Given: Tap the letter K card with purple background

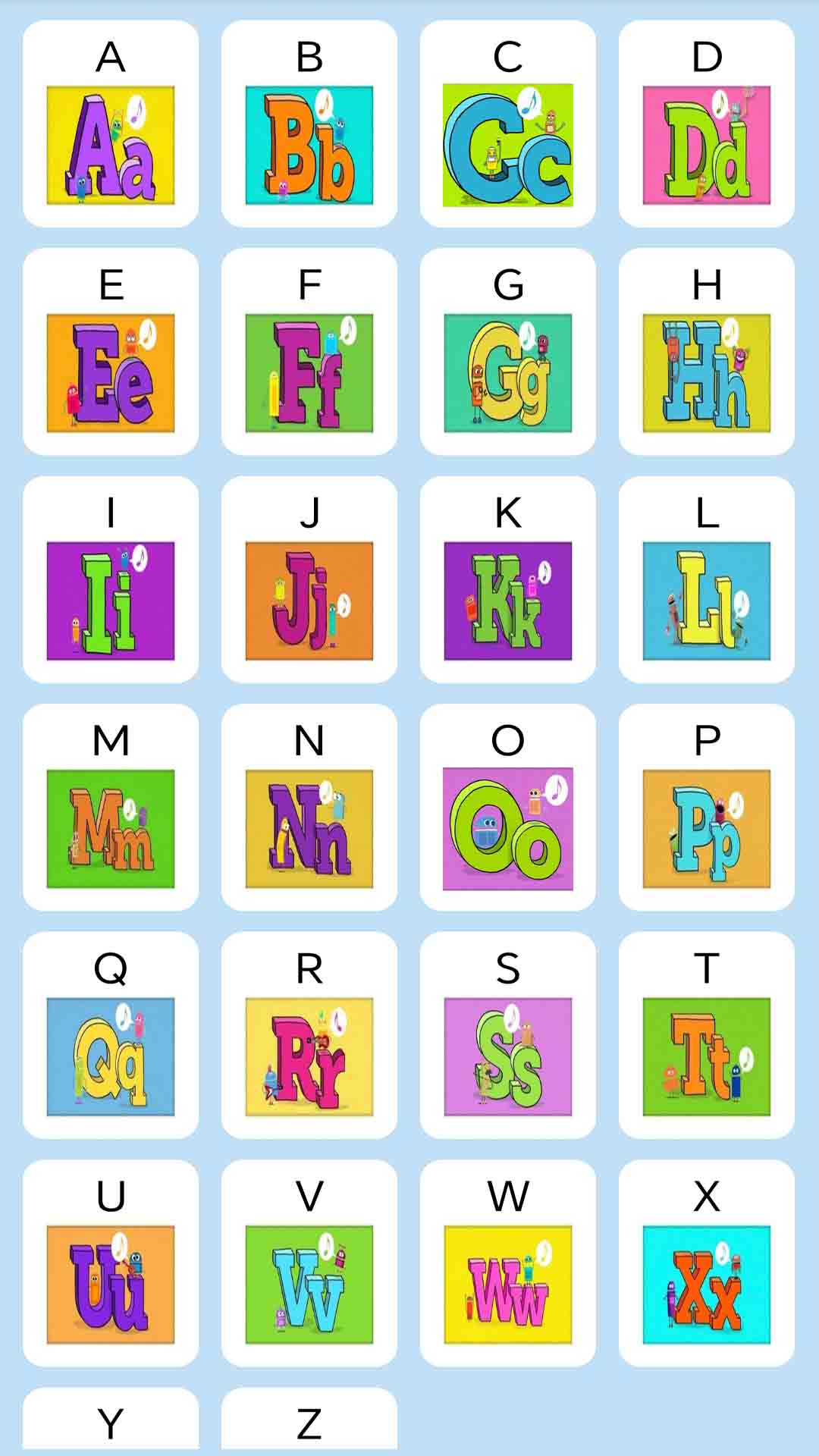Looking at the screenshot, I should click(508, 599).
